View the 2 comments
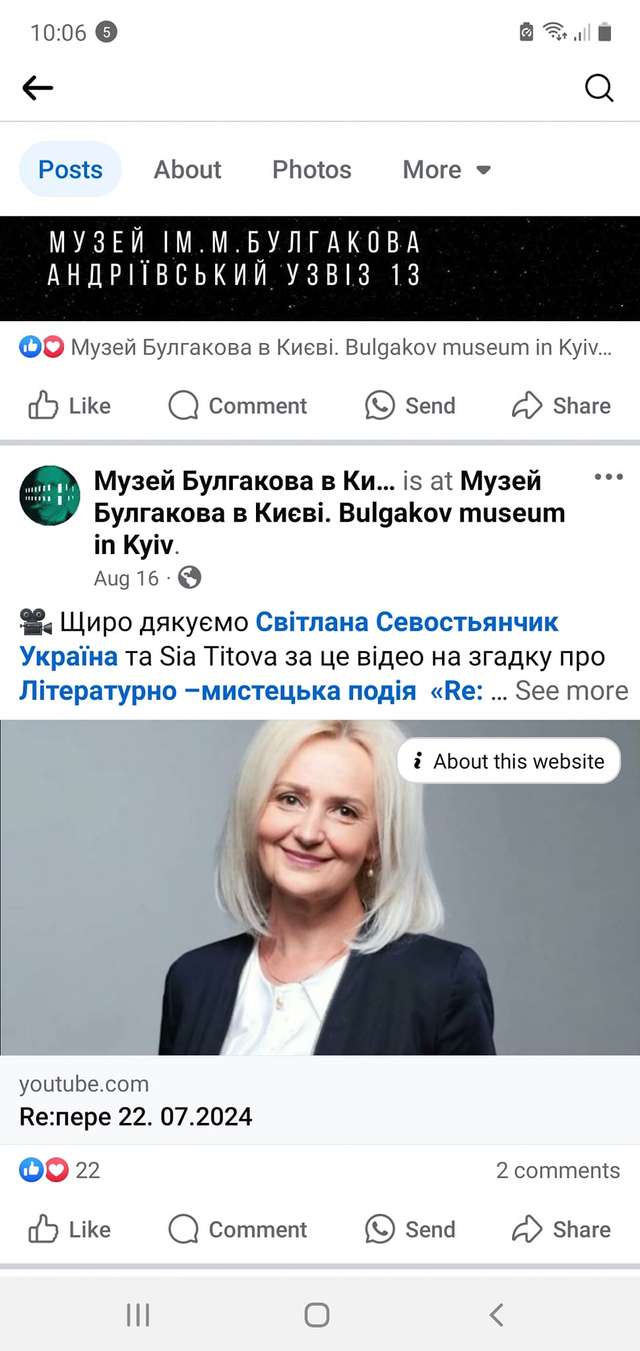 click(557, 1170)
